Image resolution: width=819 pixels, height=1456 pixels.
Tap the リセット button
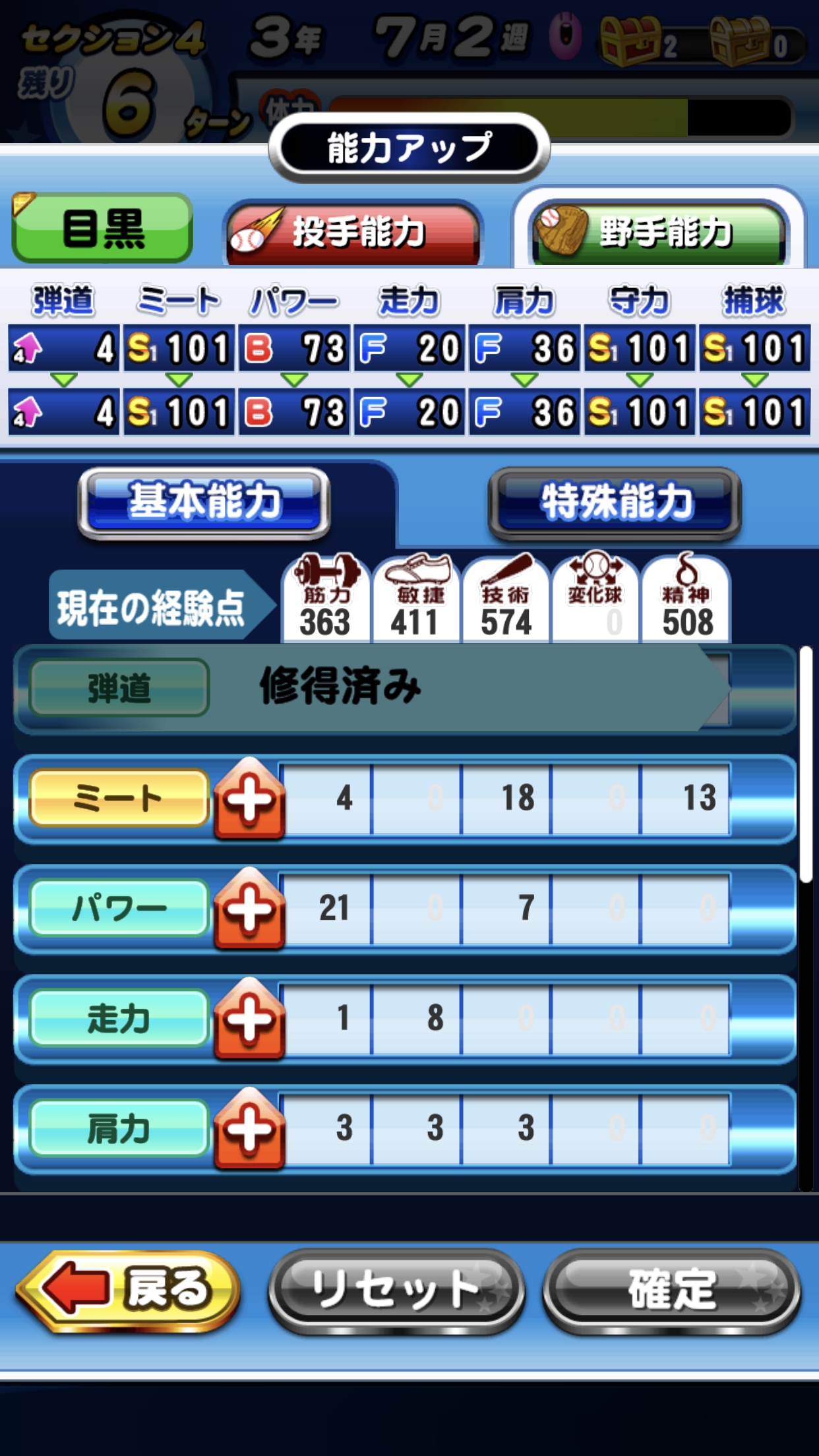click(396, 1290)
